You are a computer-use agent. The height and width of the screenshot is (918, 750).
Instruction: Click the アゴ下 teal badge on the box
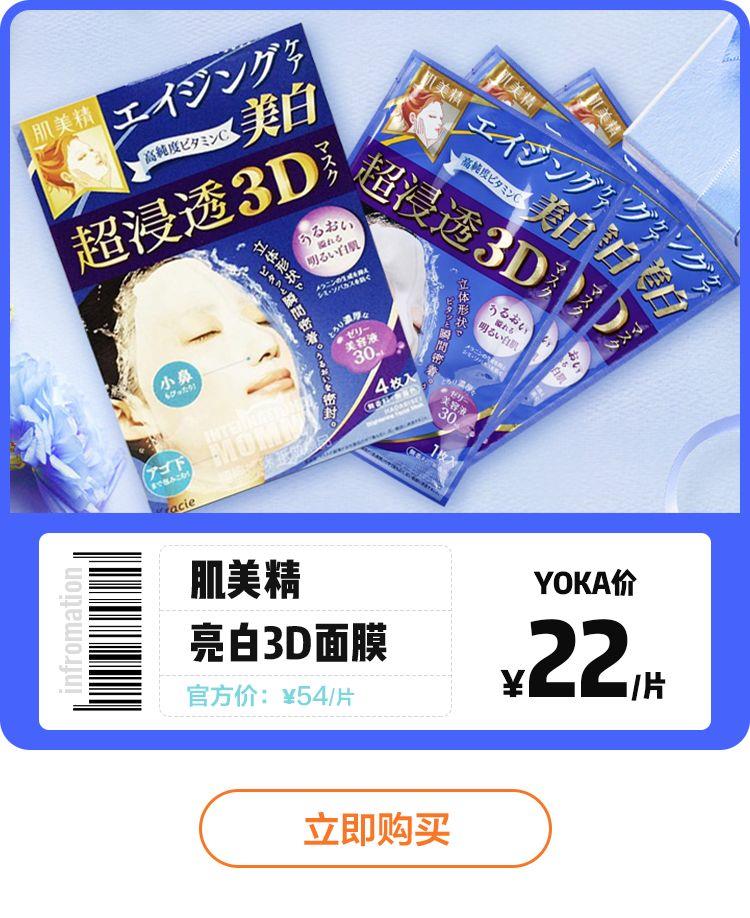point(165,473)
